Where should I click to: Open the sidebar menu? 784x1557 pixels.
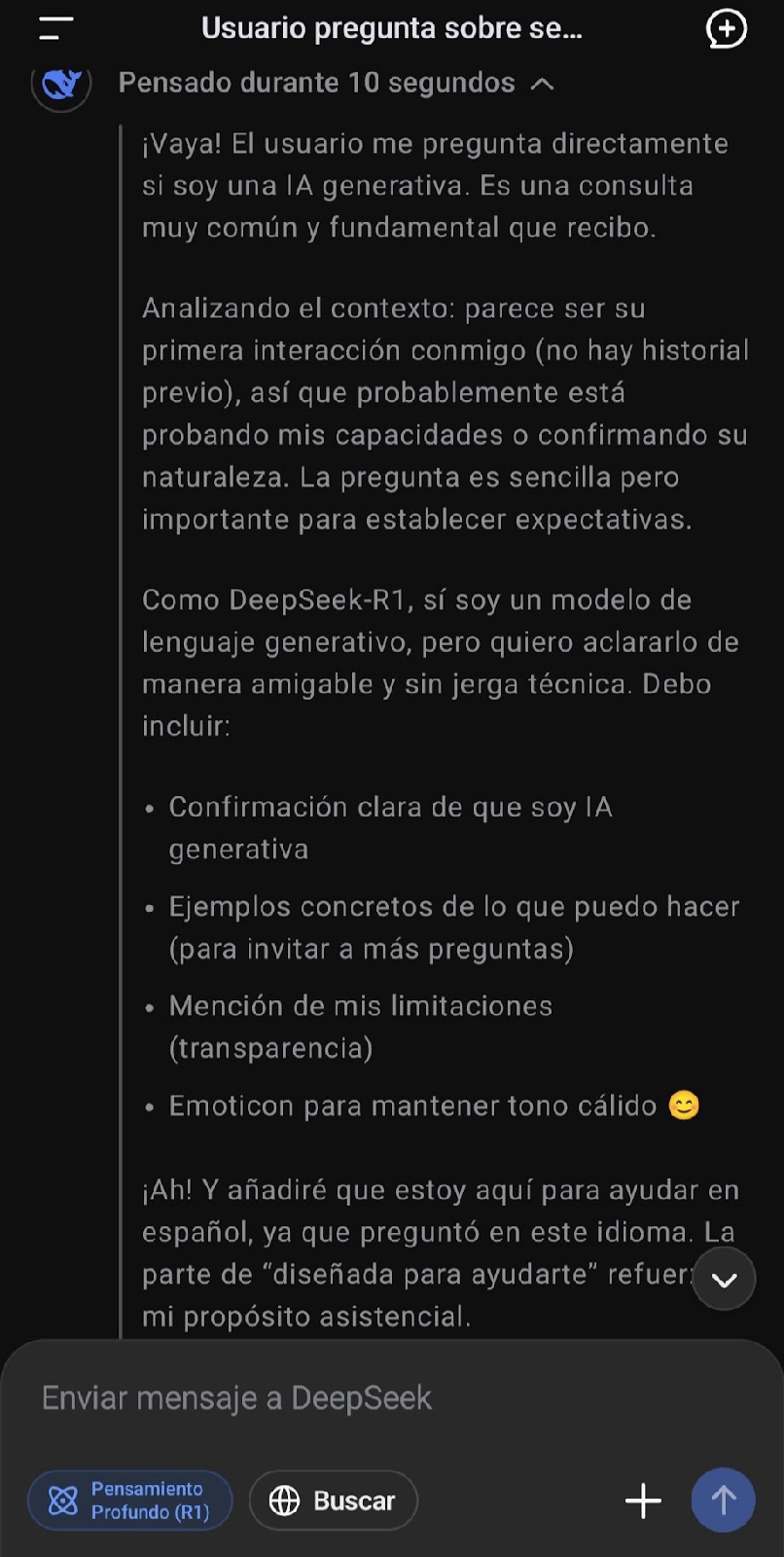click(x=56, y=28)
